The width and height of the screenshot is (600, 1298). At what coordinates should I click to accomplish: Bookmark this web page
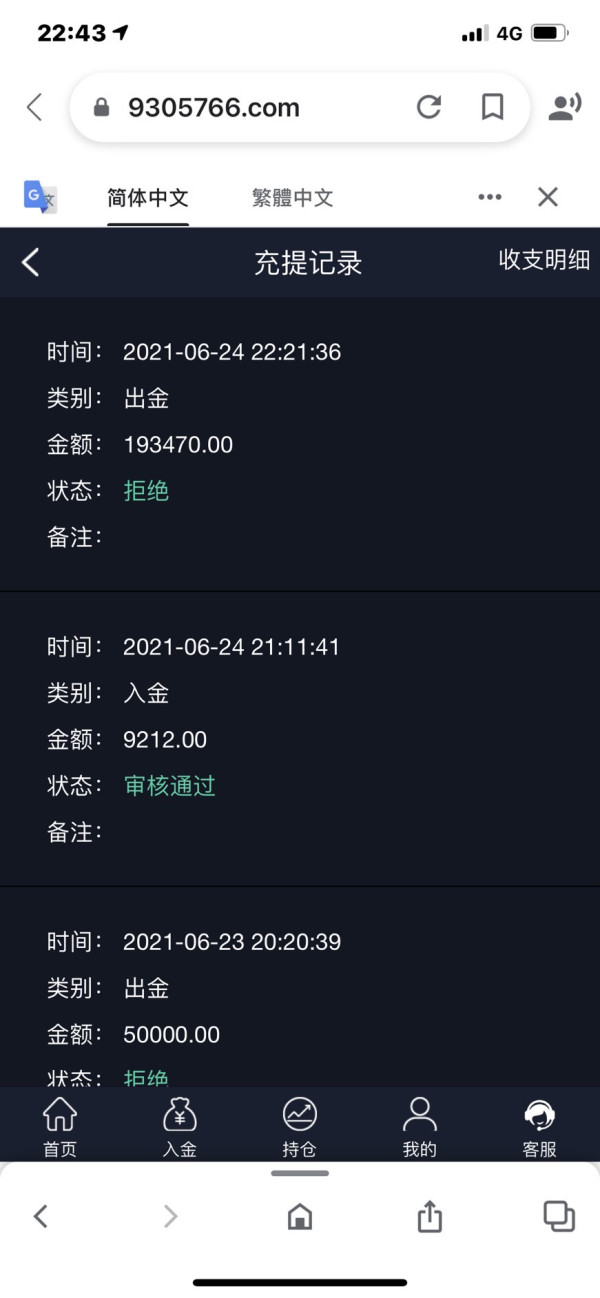pos(492,107)
